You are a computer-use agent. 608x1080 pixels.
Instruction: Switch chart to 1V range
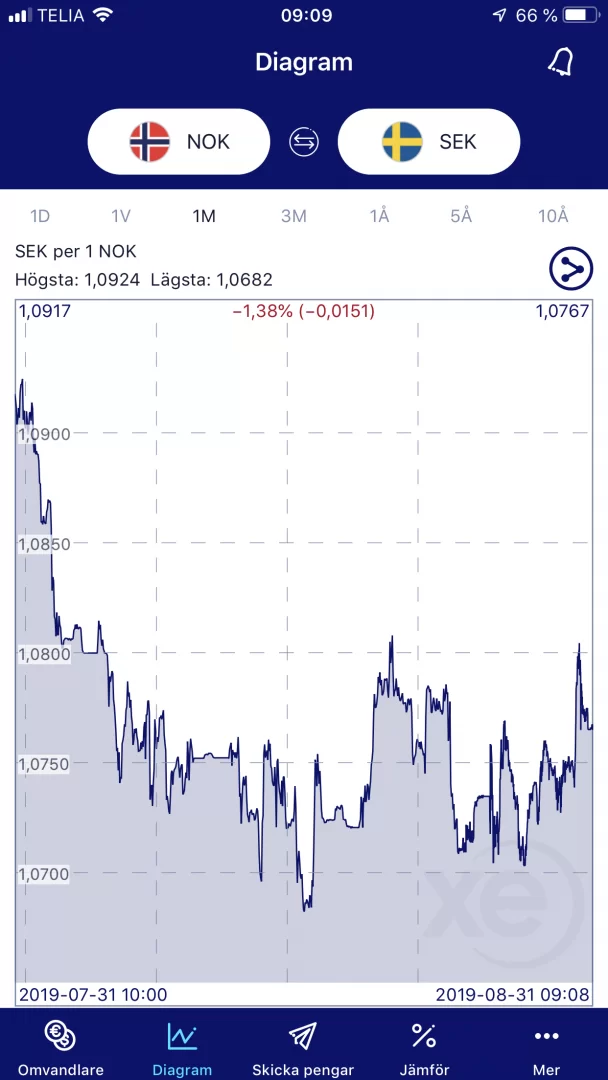(121, 216)
